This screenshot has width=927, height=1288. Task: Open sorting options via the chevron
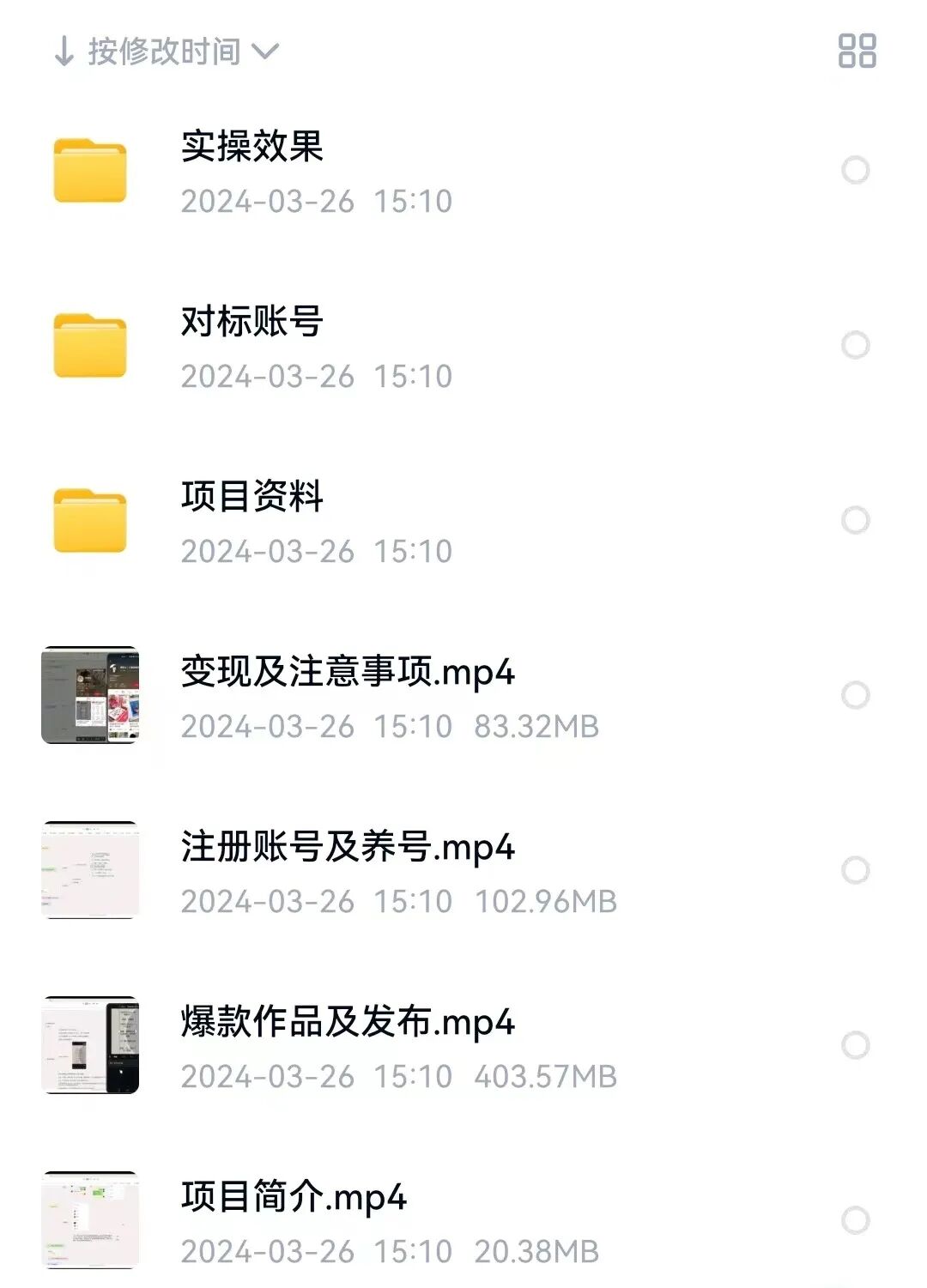[266, 52]
